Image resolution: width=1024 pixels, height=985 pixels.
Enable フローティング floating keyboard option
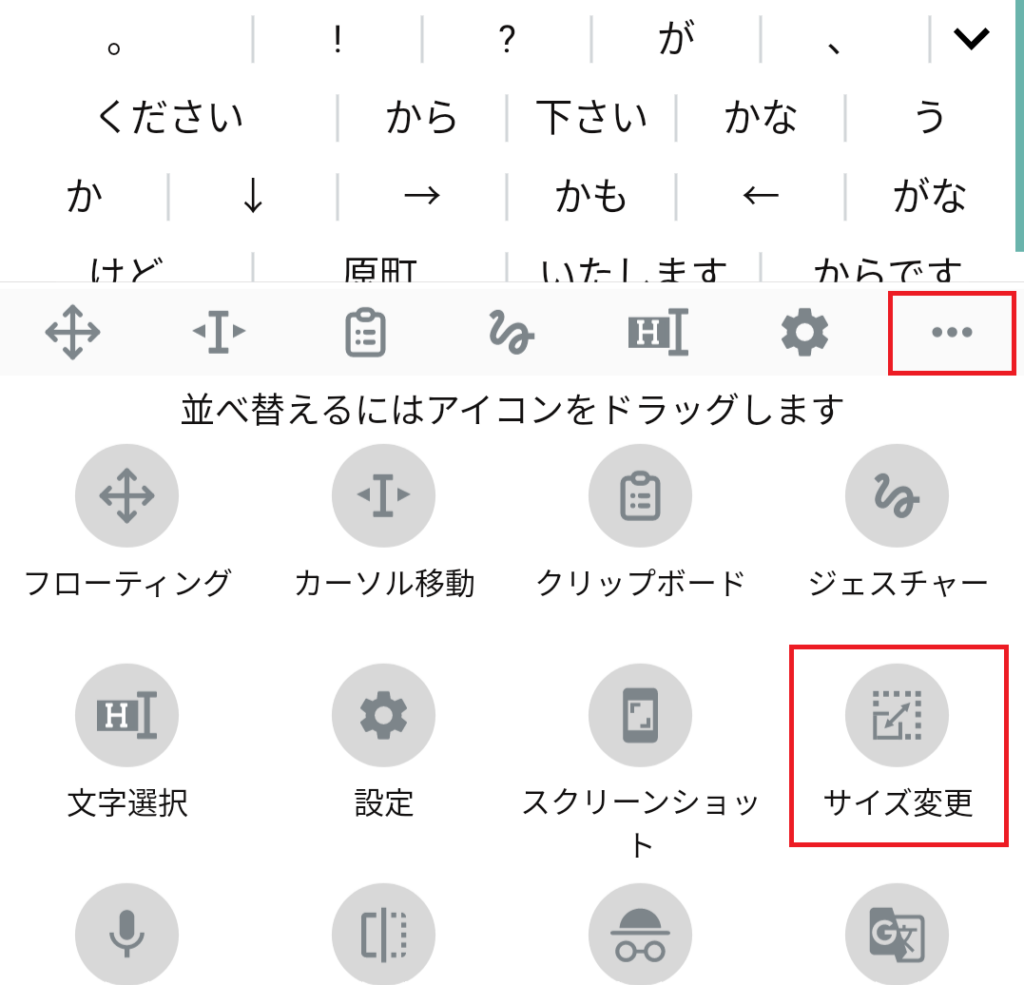(127, 497)
